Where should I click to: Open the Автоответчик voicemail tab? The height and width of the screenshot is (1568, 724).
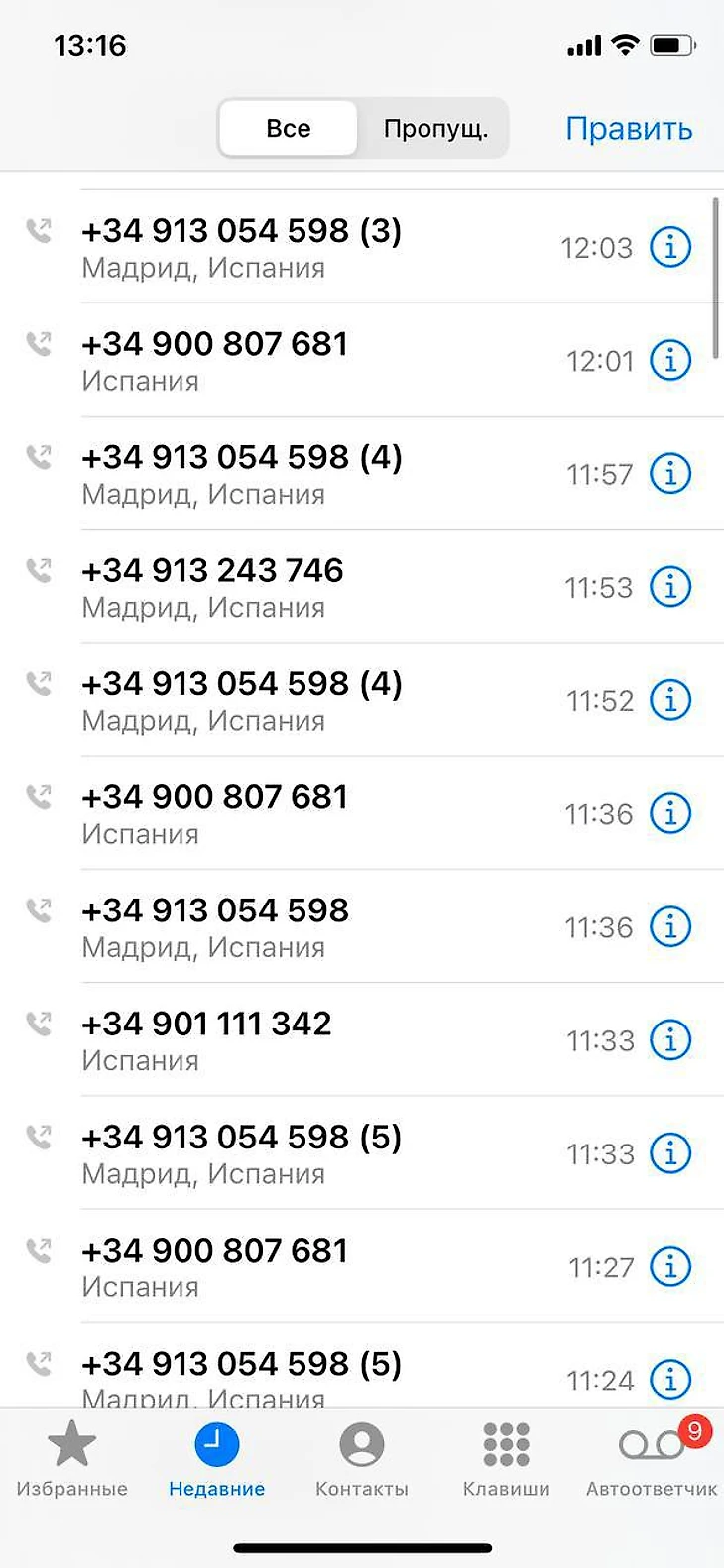[x=652, y=1458]
